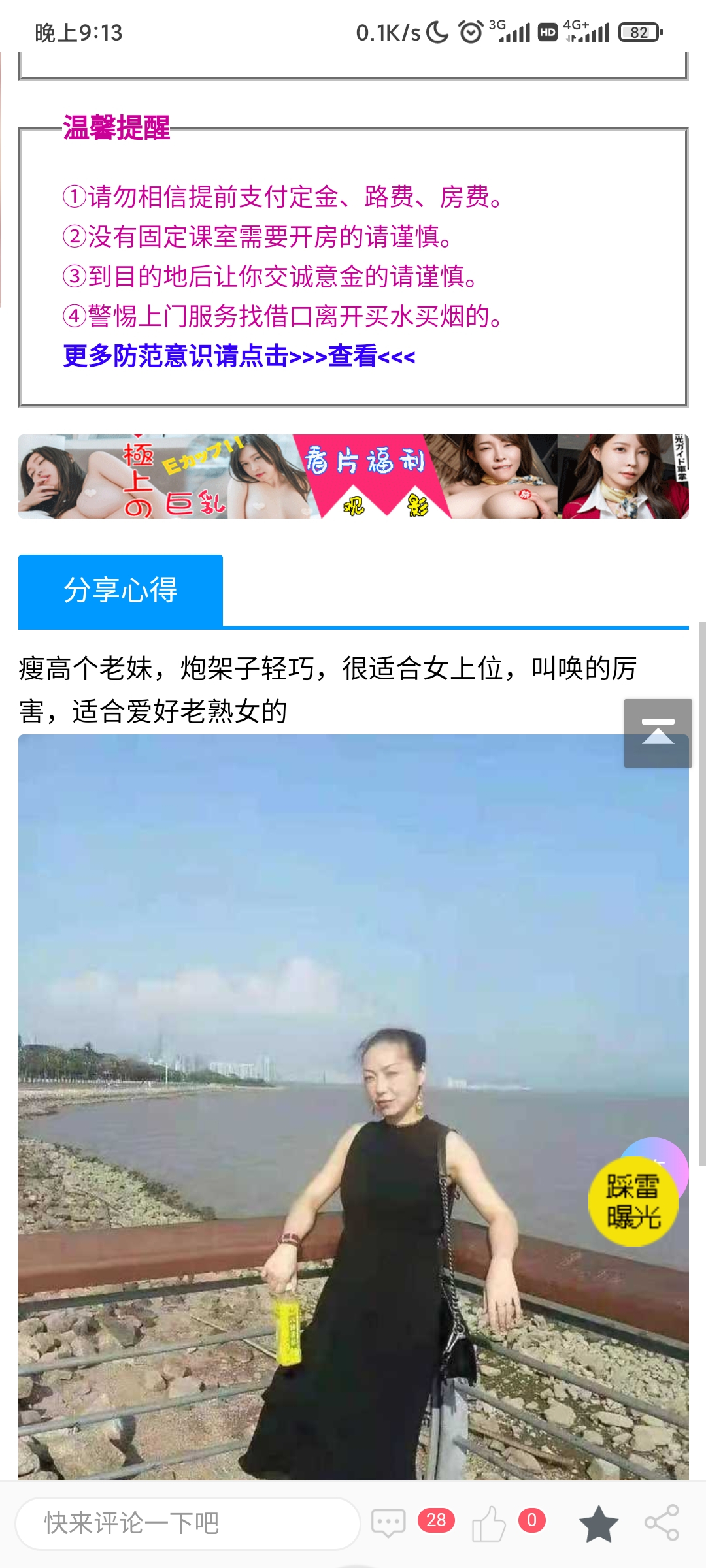
Task: Like this post with thumbs-up icon
Action: click(x=489, y=1523)
